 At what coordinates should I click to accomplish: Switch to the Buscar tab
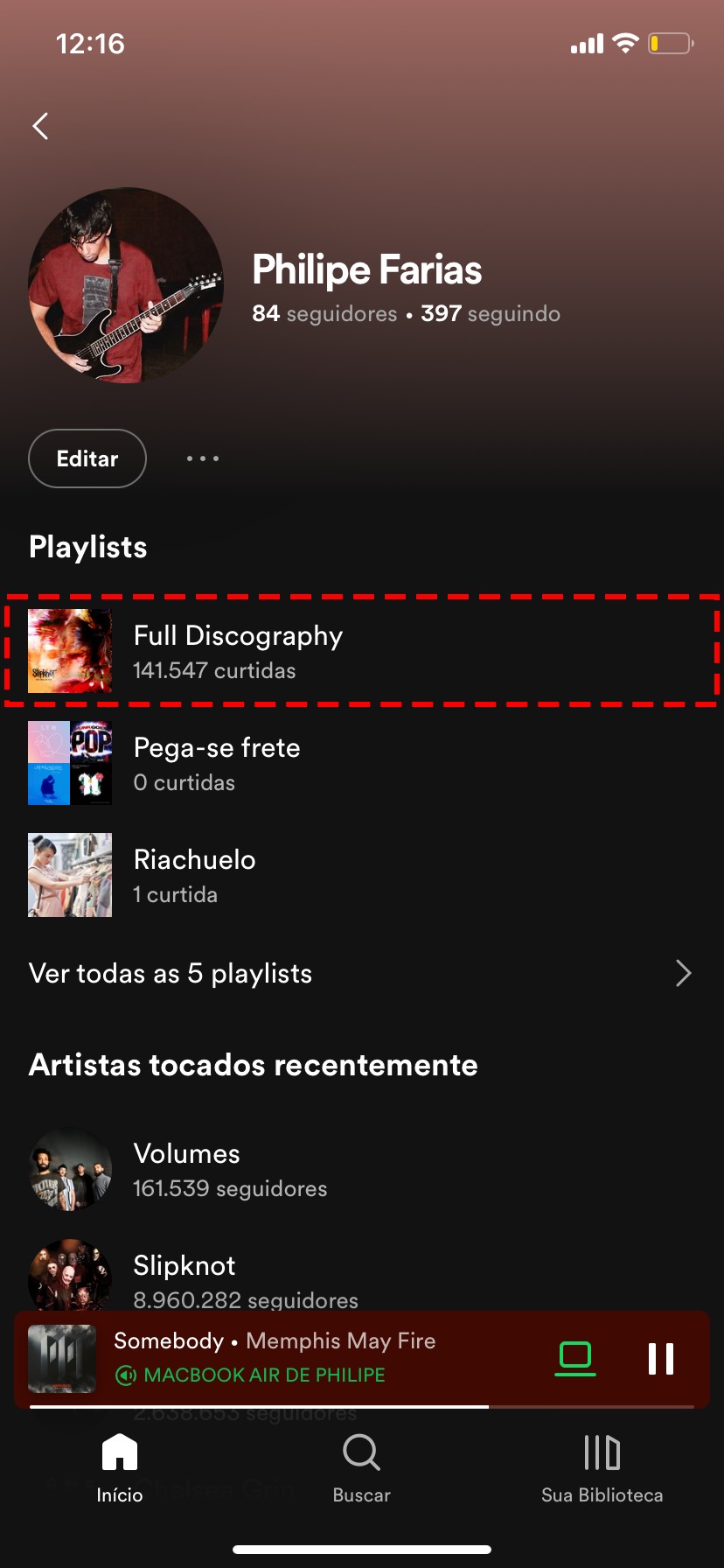click(x=361, y=1468)
